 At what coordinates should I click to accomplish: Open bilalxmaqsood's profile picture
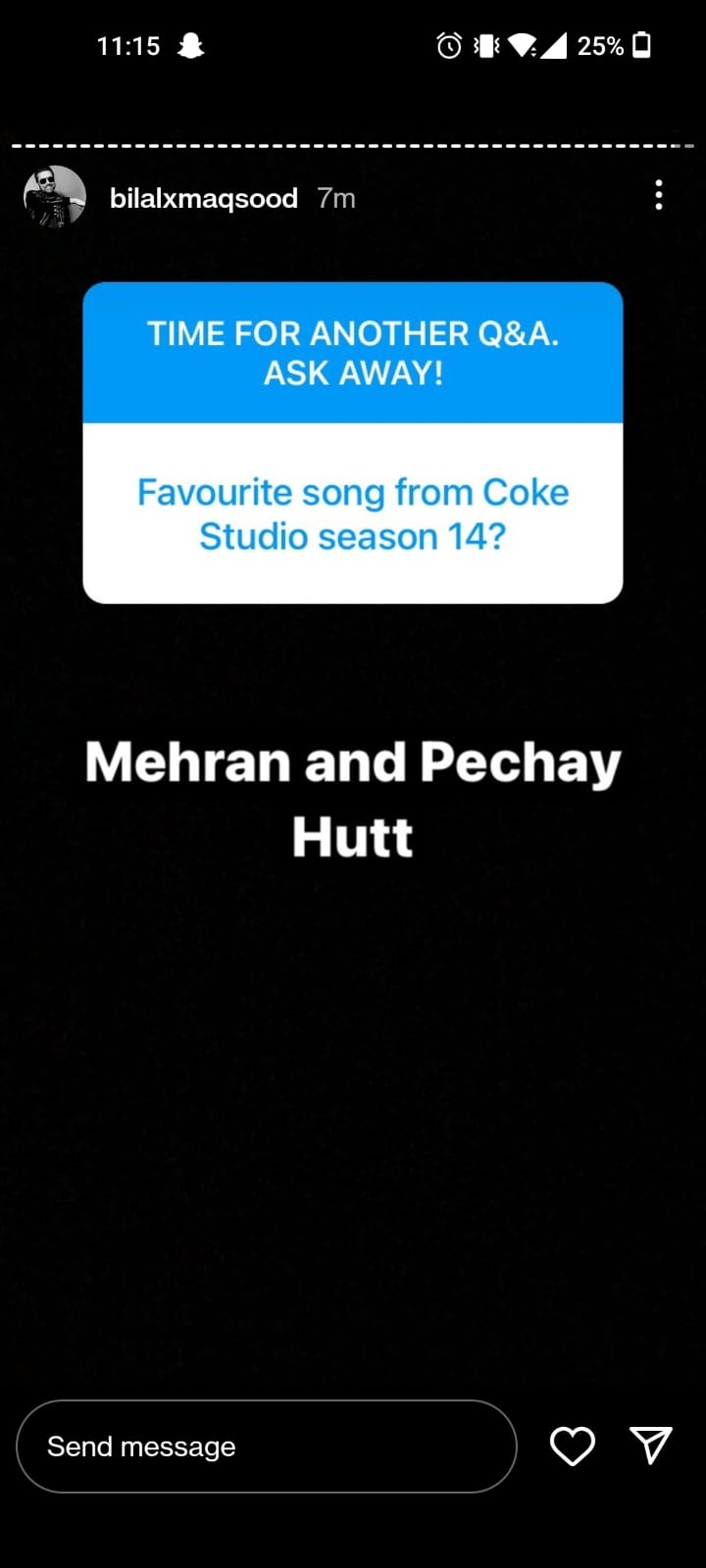(55, 197)
